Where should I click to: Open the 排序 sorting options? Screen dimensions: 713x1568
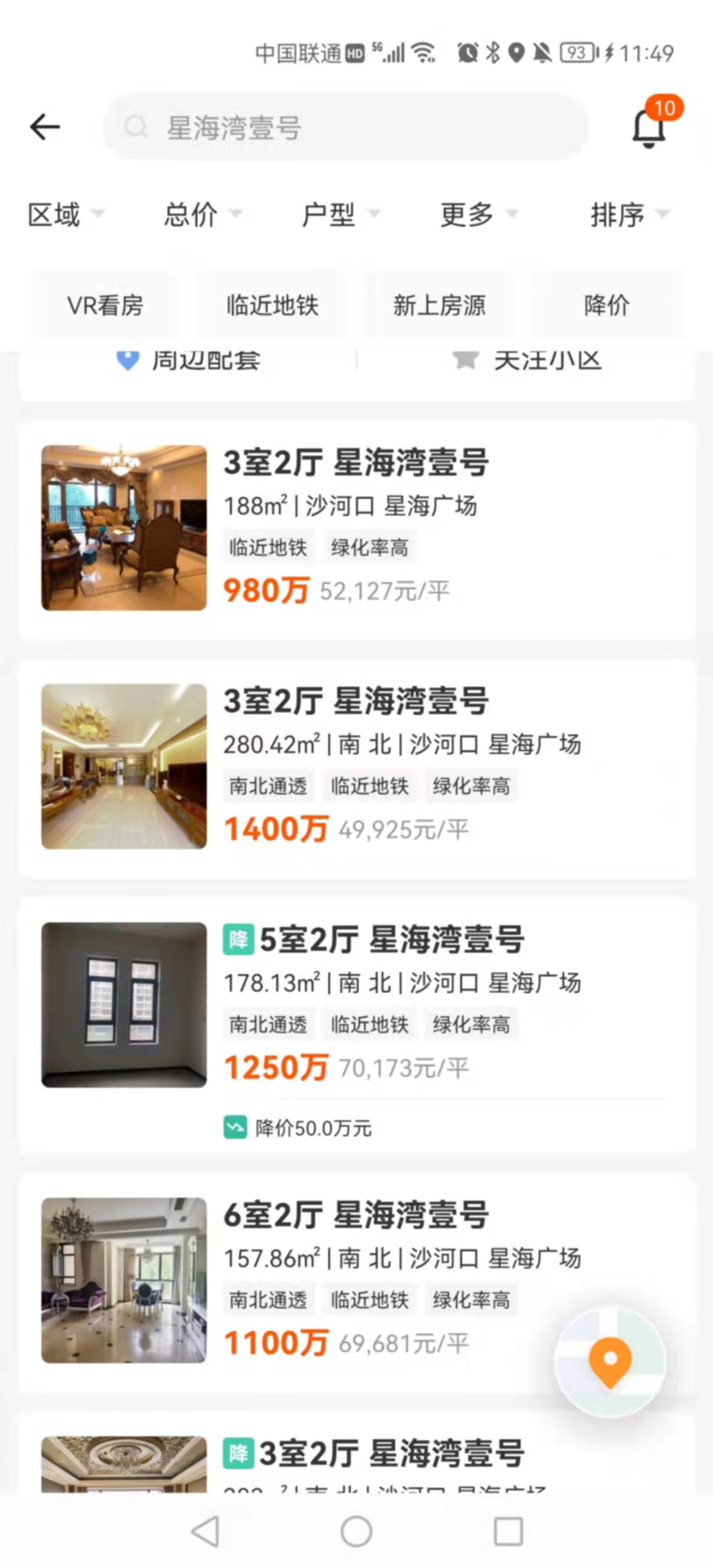click(621, 214)
